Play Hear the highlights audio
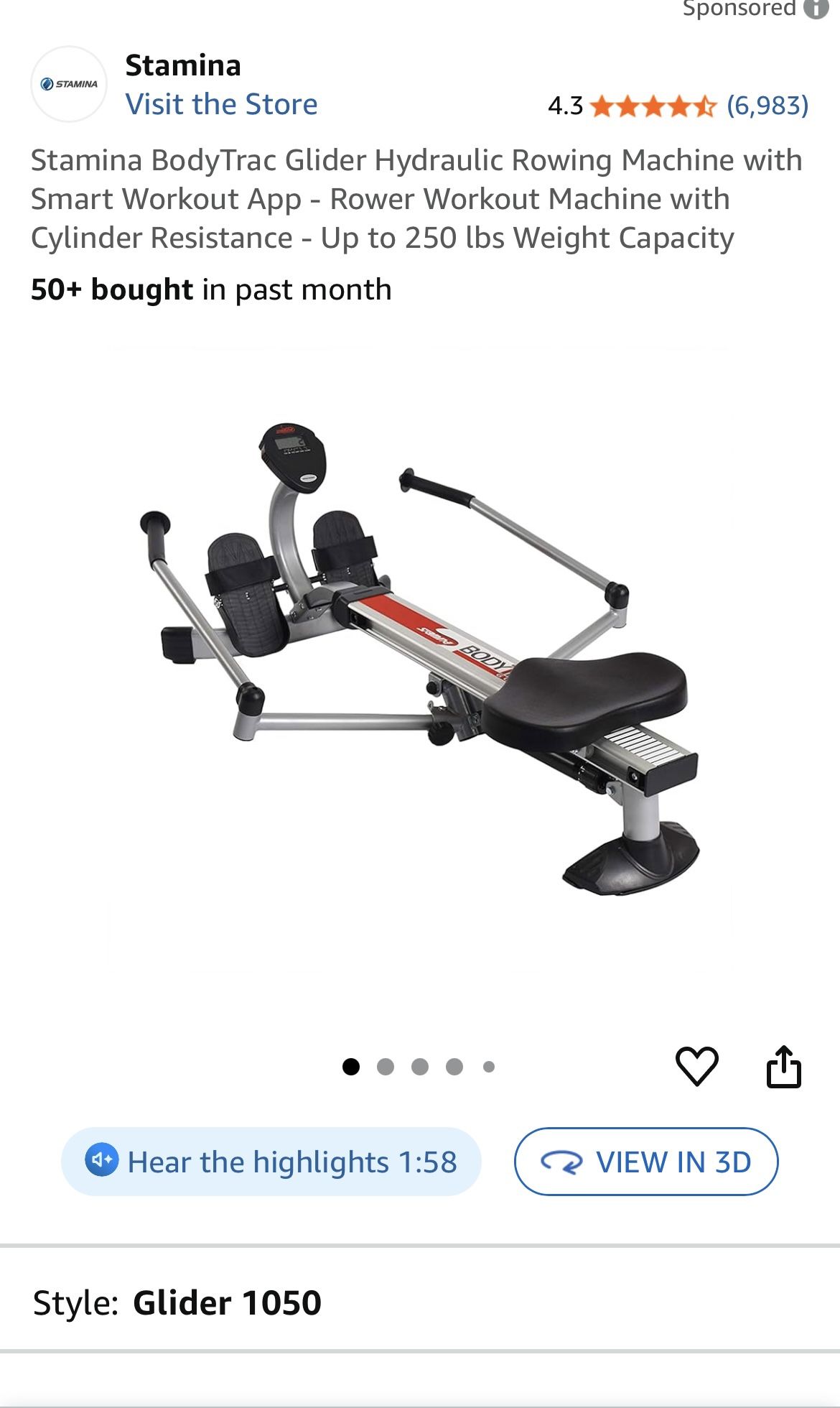840x1408 pixels. point(271,1162)
